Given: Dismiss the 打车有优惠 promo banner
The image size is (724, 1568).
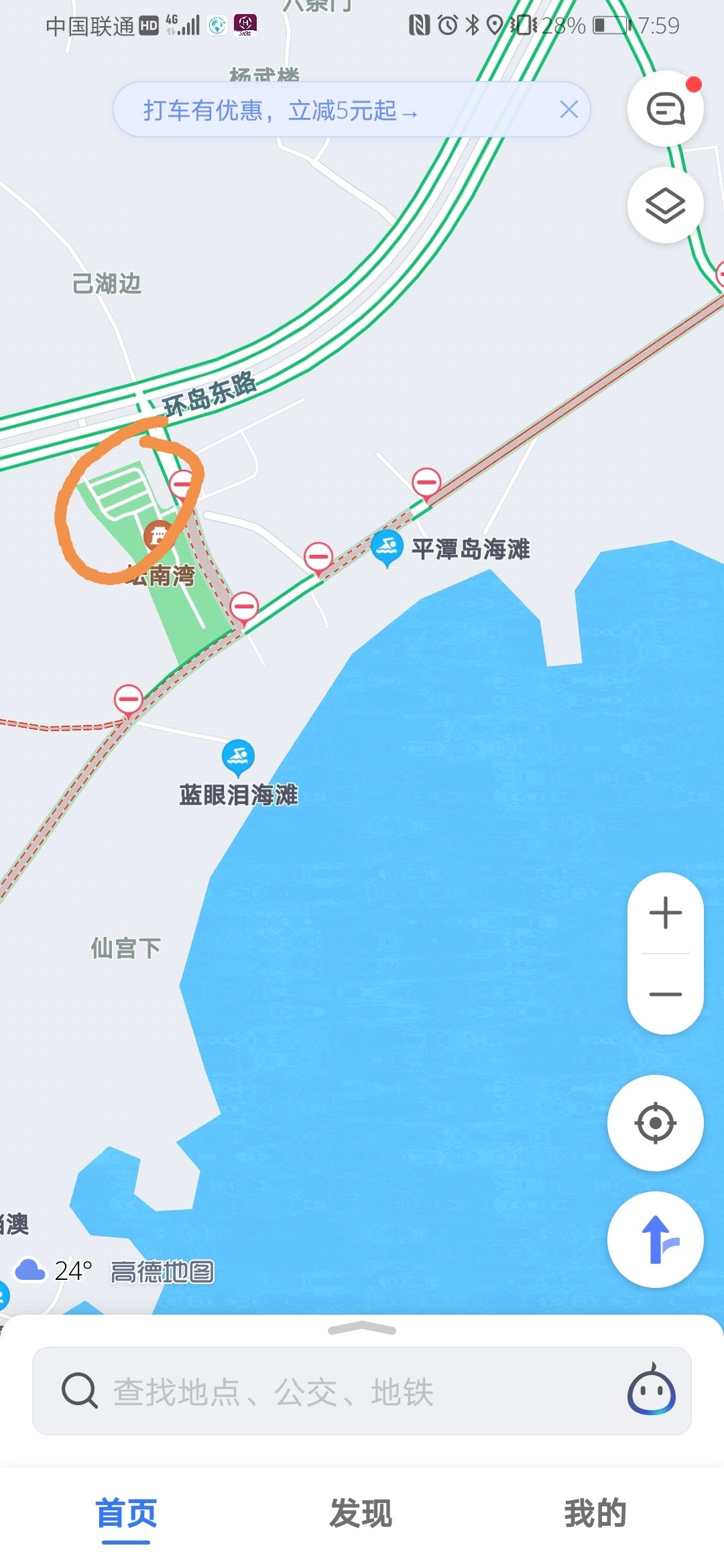Looking at the screenshot, I should (568, 109).
